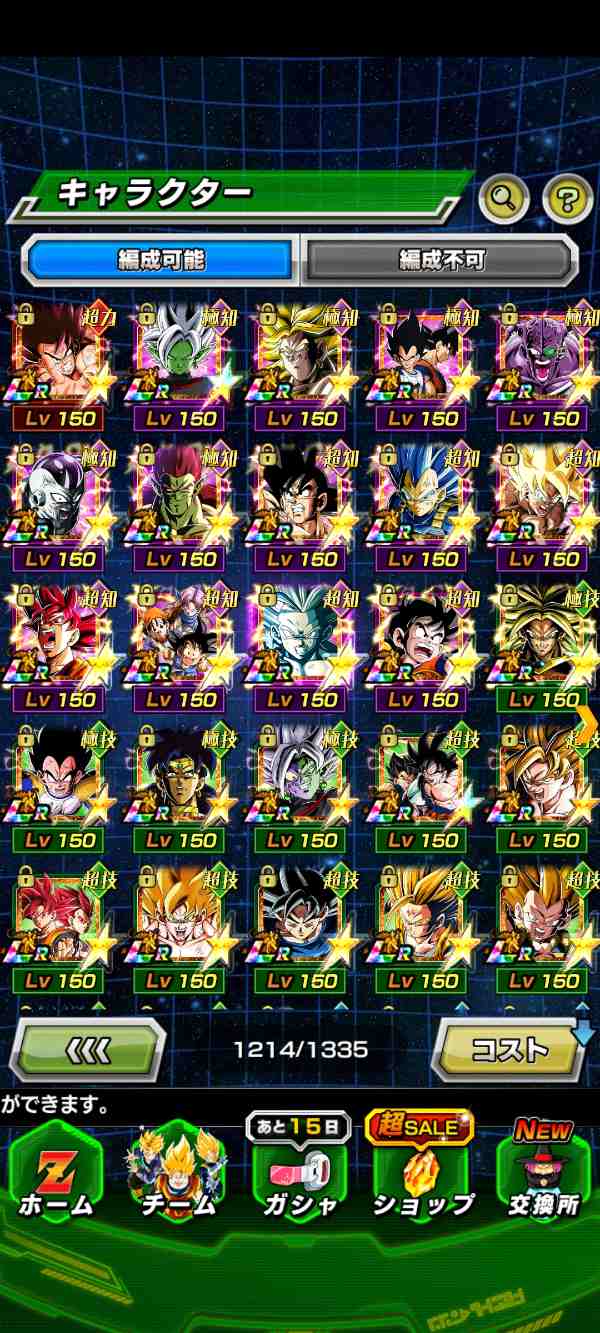This screenshot has width=600, height=1333.
Task: Open the コスト sort button
Action: click(510, 1050)
